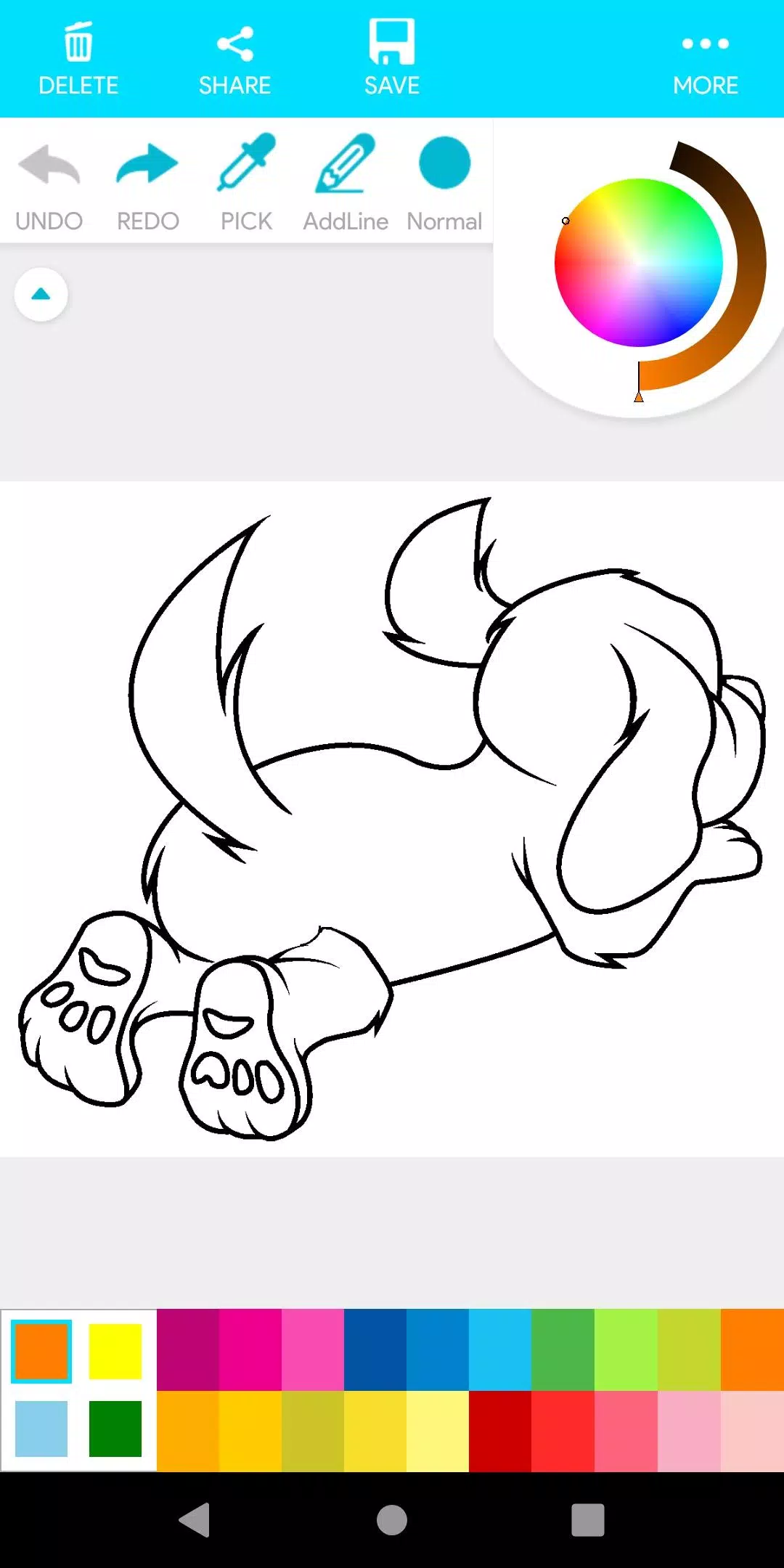Viewport: 784px width, 1568px height.
Task: Pick the hot pink palette color
Action: (250, 1349)
